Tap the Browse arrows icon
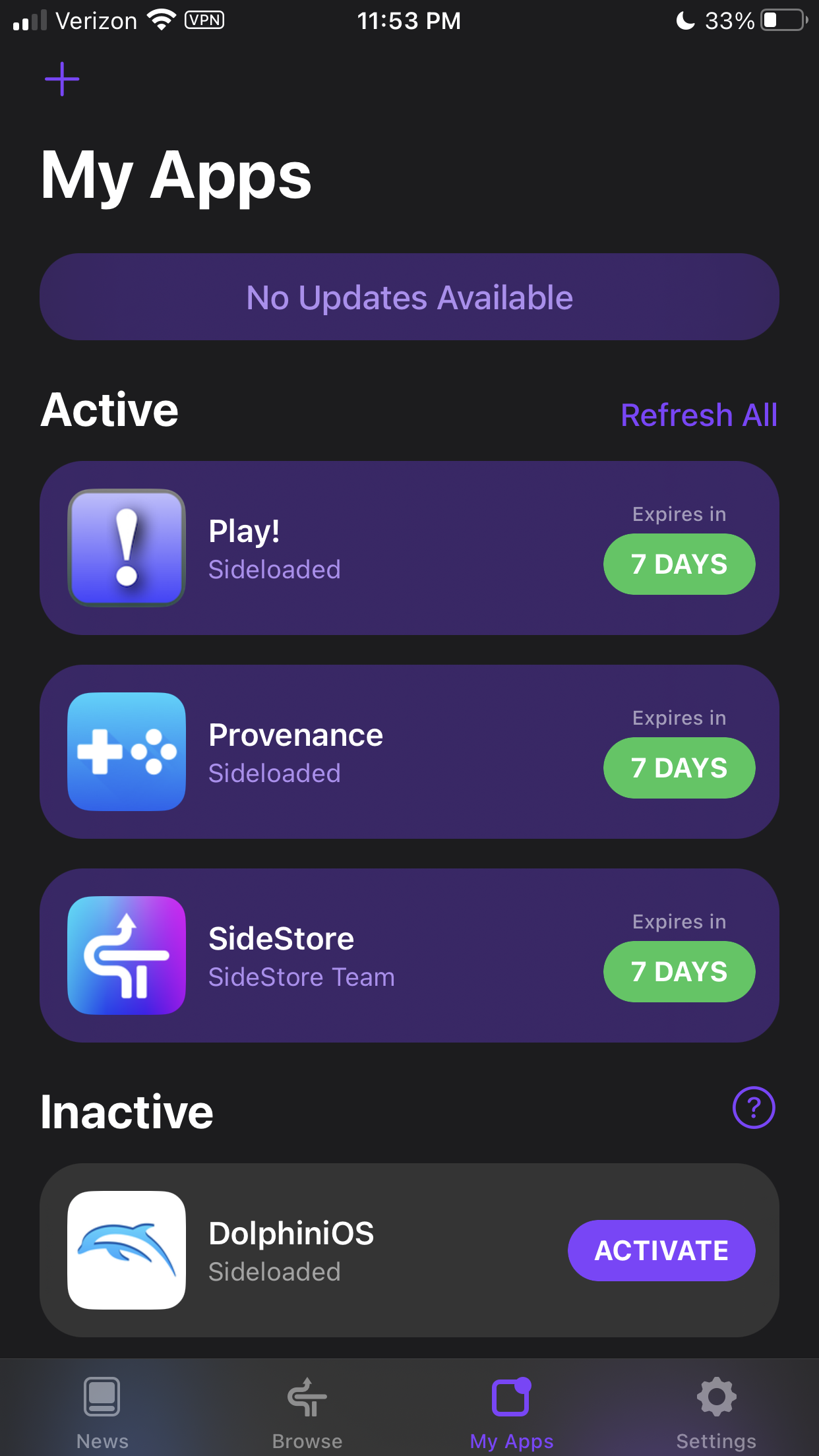 [307, 1396]
